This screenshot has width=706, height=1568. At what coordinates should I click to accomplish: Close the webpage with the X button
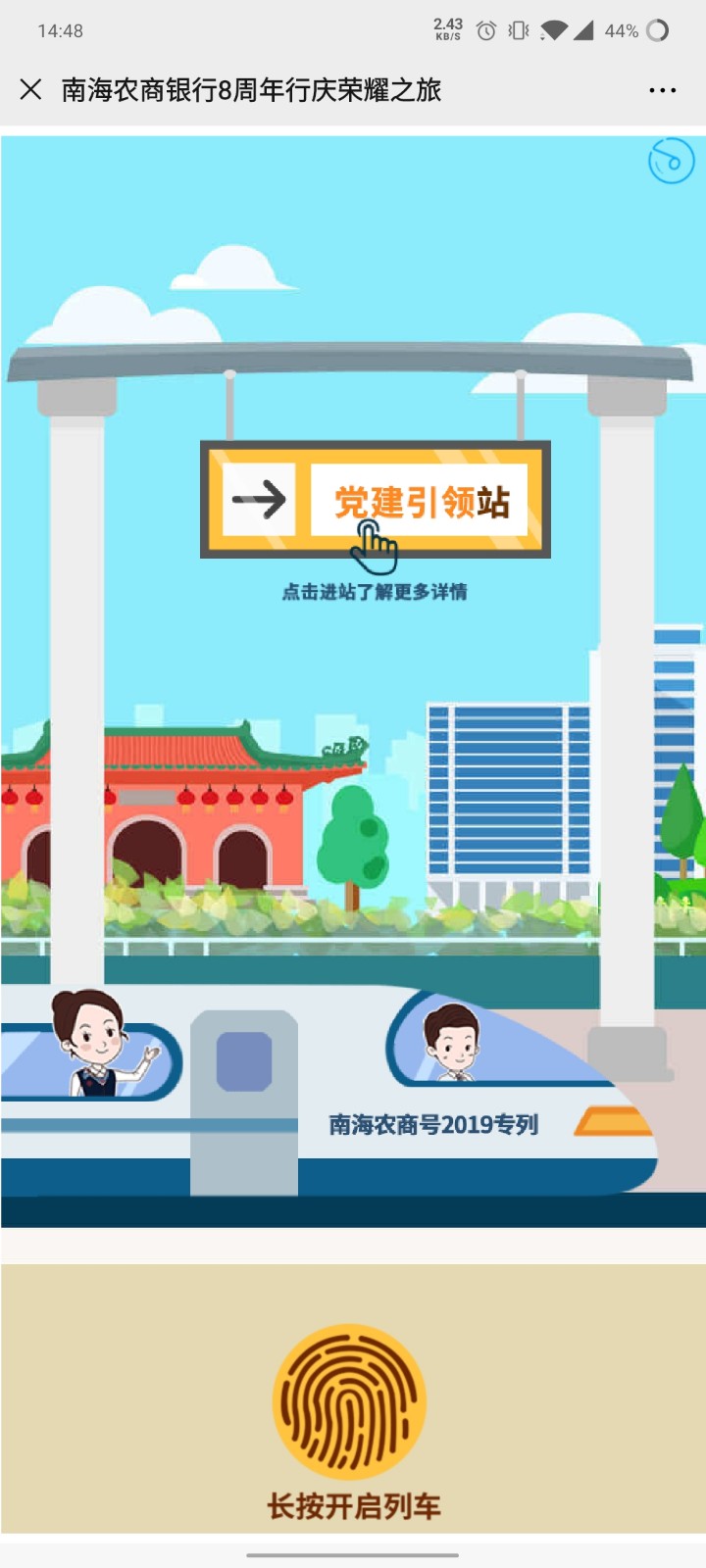(30, 90)
